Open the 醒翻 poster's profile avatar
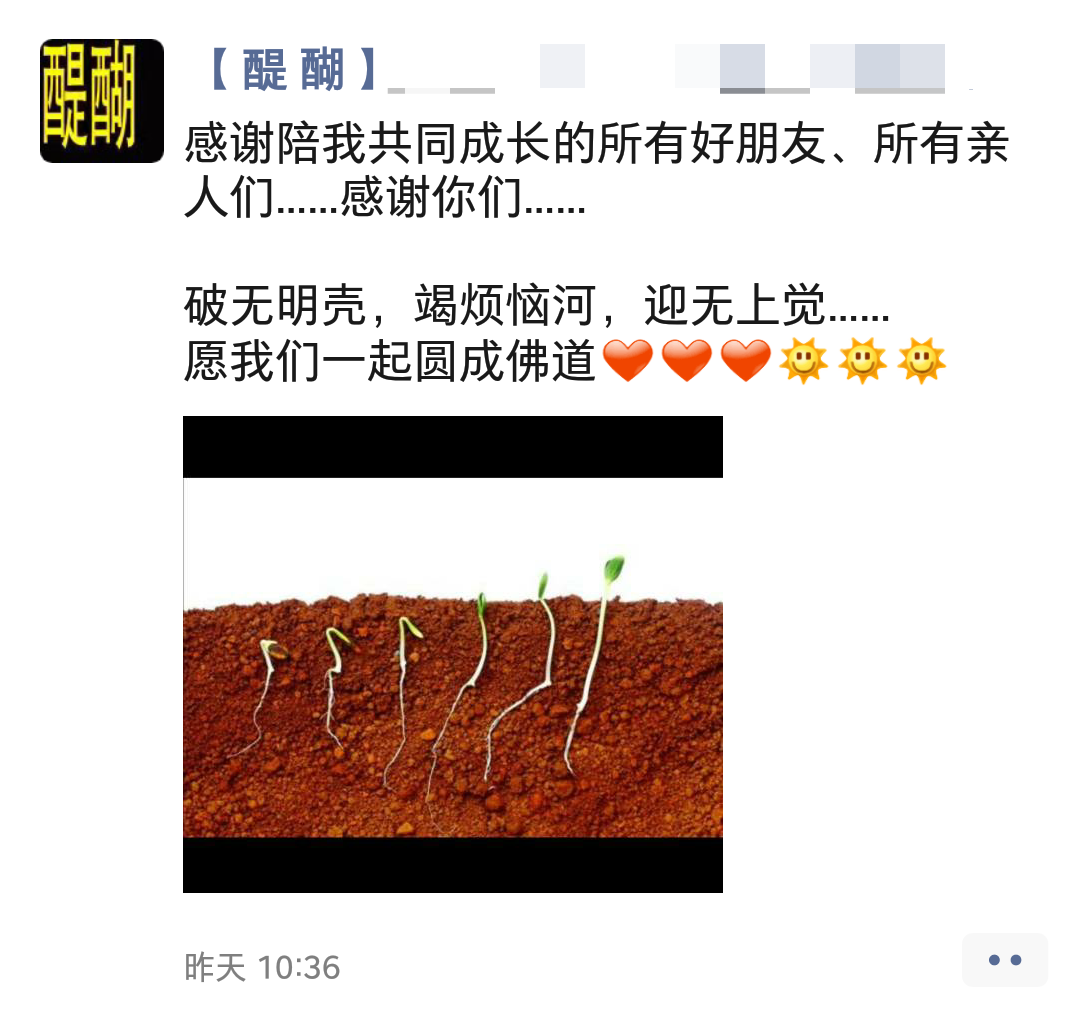 tap(101, 101)
